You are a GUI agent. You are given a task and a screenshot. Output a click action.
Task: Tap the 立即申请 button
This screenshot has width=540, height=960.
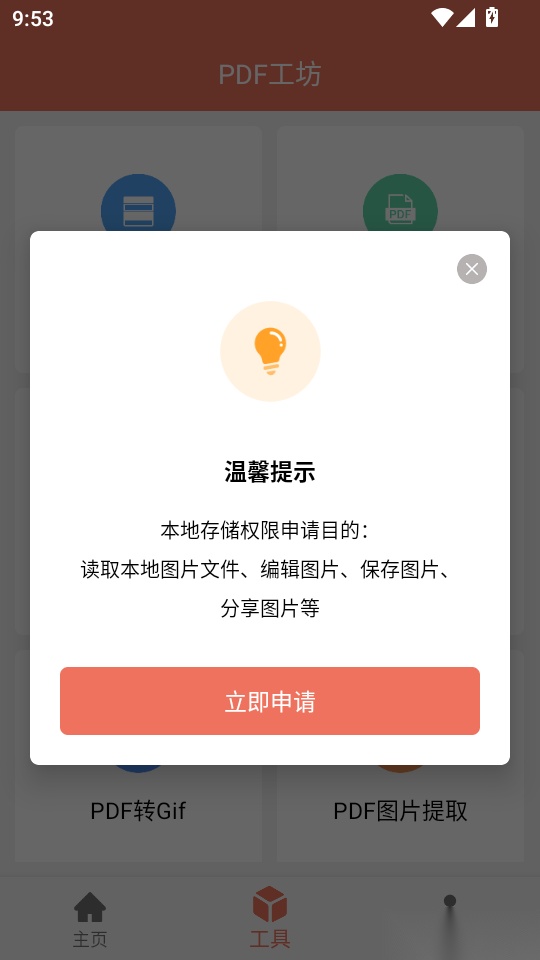pos(270,701)
